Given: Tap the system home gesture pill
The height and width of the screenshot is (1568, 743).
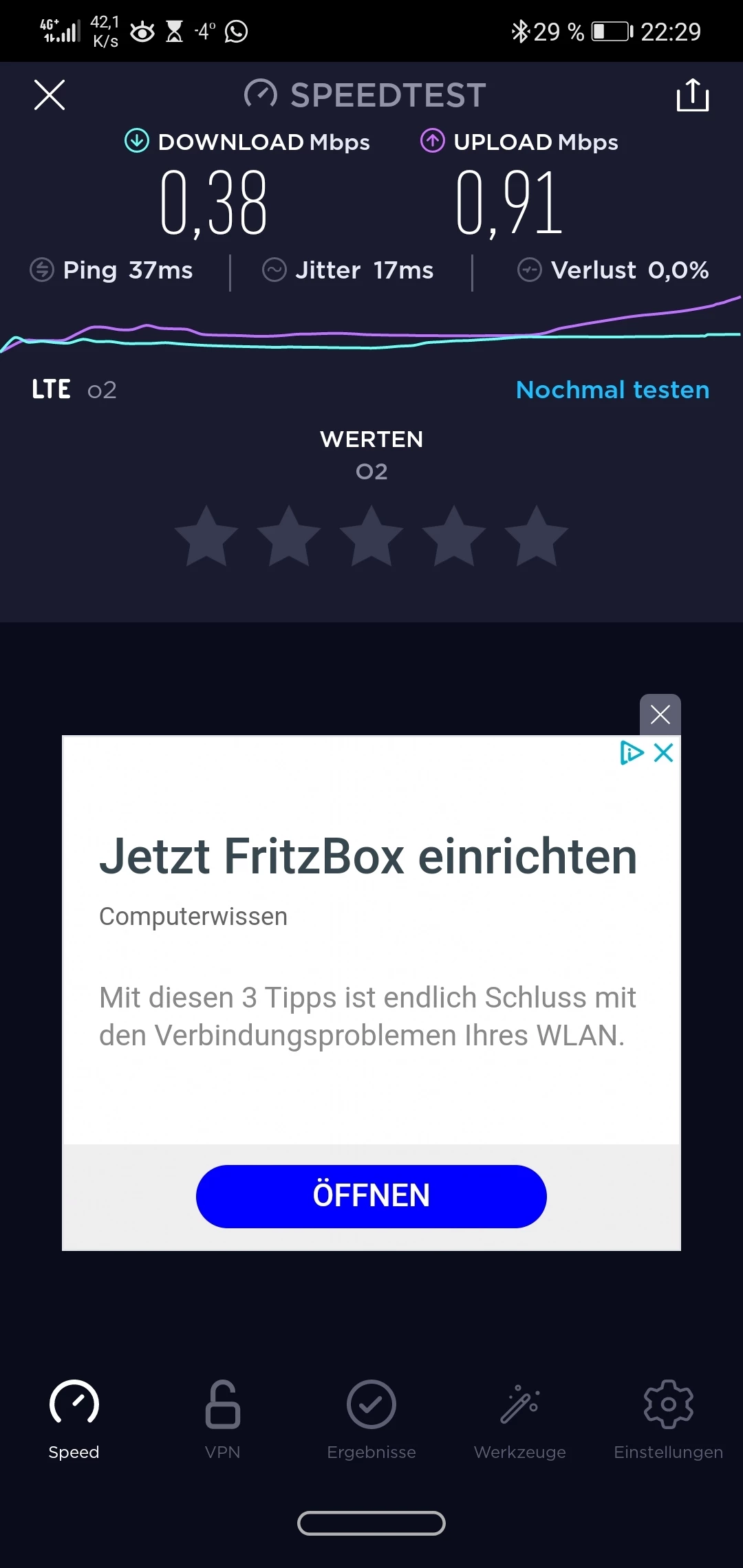Looking at the screenshot, I should pos(371,1523).
